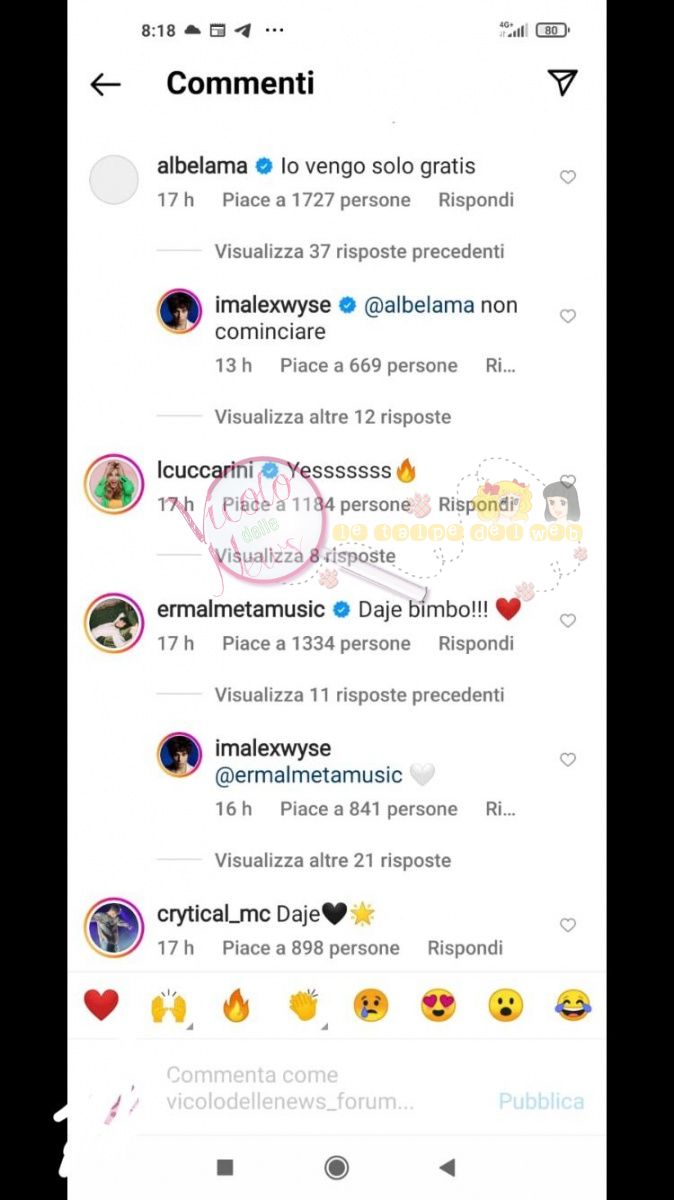Viewport: 674px width, 1200px height.
Task: Like imalexwyse's reply to albelama
Action: 567,316
